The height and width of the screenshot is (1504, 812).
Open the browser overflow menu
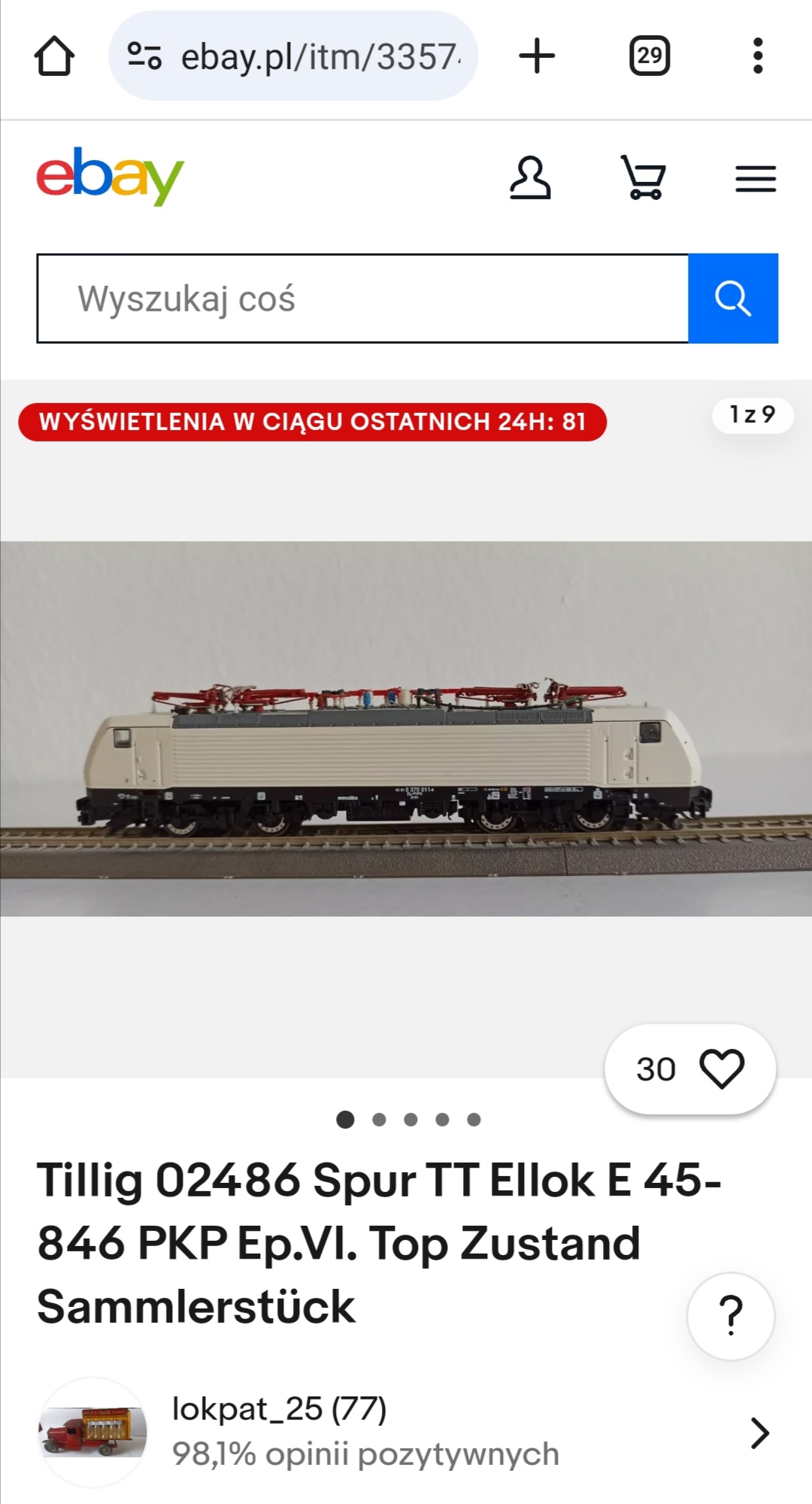pos(757,56)
